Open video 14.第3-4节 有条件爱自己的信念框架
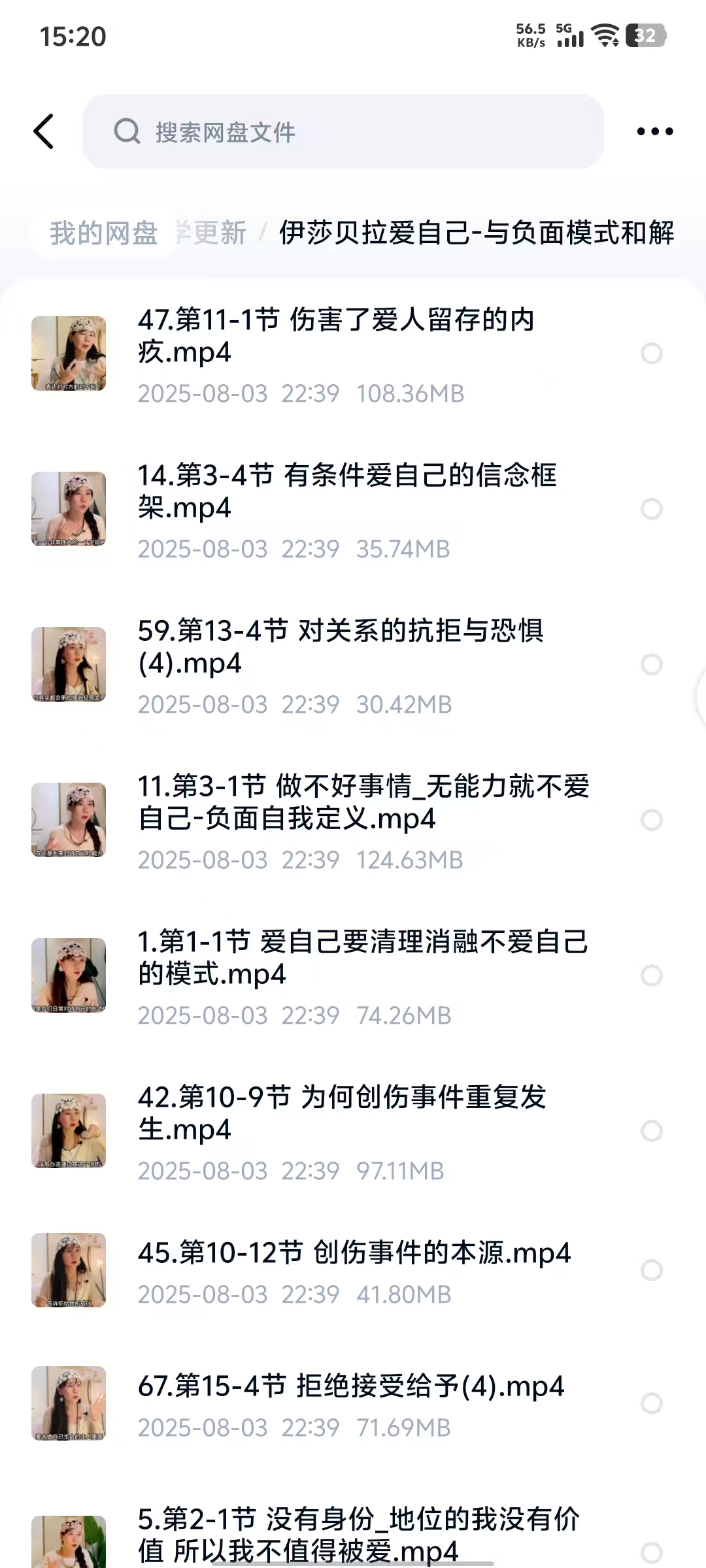 pos(346,491)
